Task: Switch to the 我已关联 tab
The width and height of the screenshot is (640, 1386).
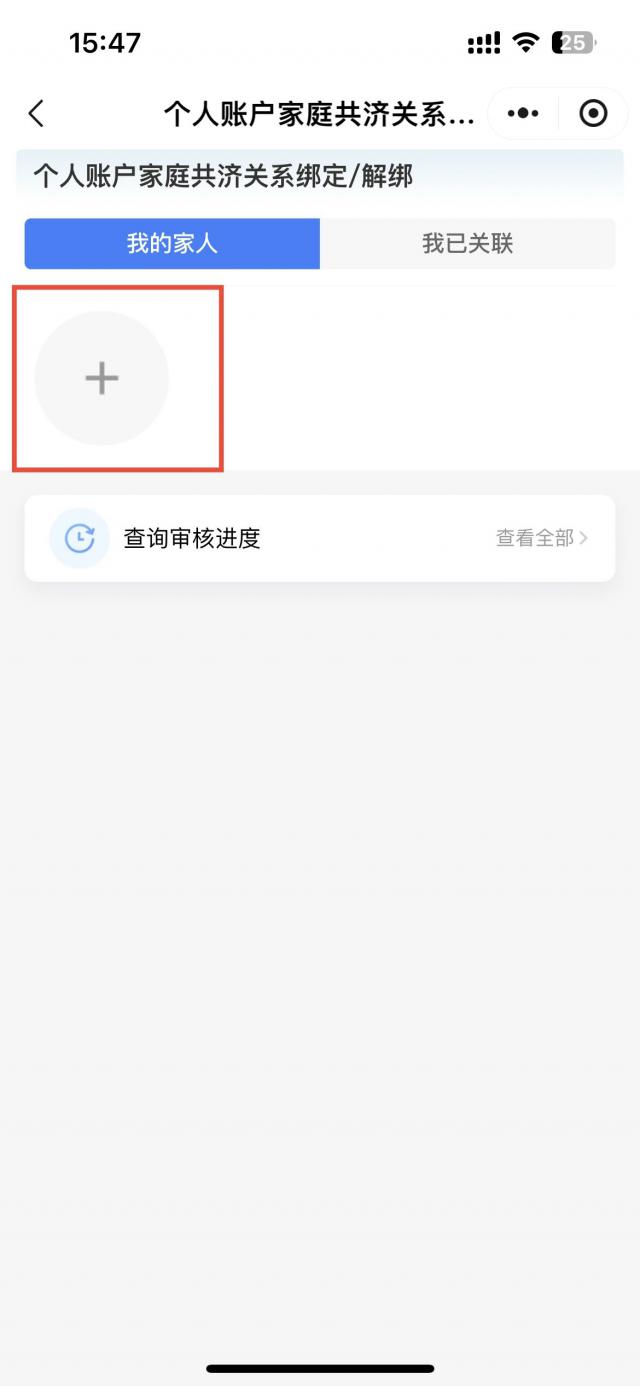Action: pyautogui.click(x=467, y=244)
